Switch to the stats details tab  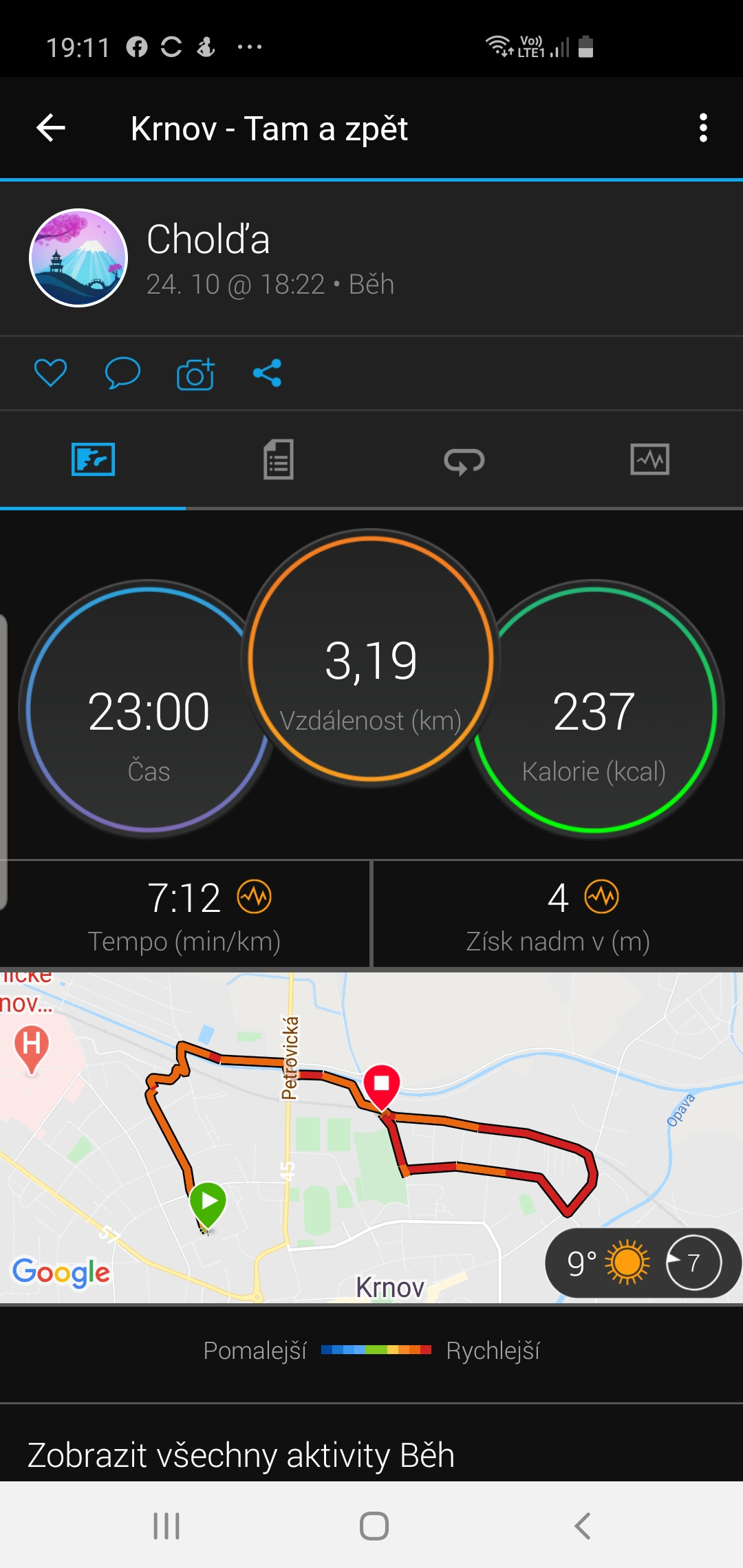279,459
